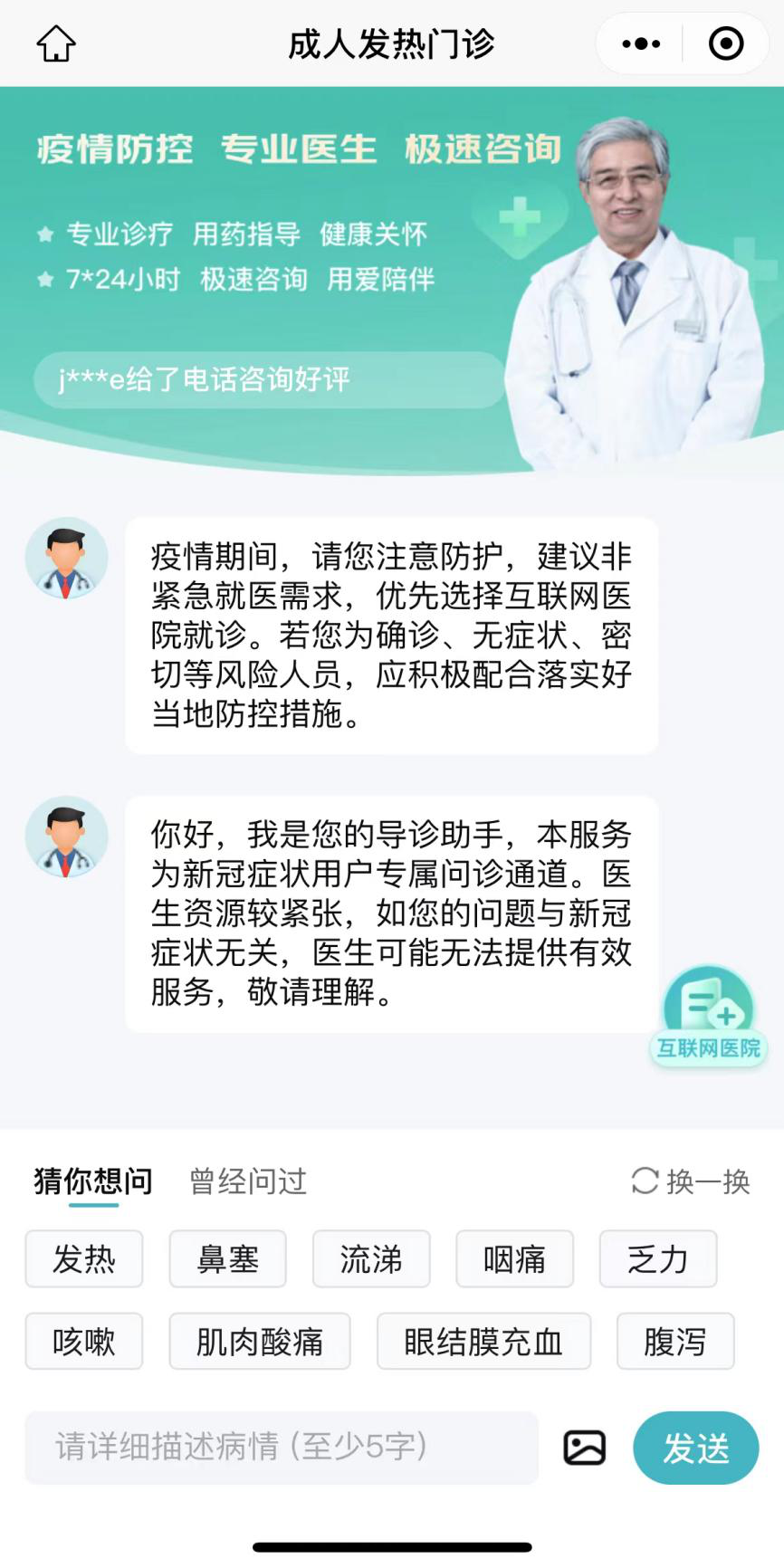Open the three-dot more menu
Screen dimensions: 784x1568
pos(641,43)
